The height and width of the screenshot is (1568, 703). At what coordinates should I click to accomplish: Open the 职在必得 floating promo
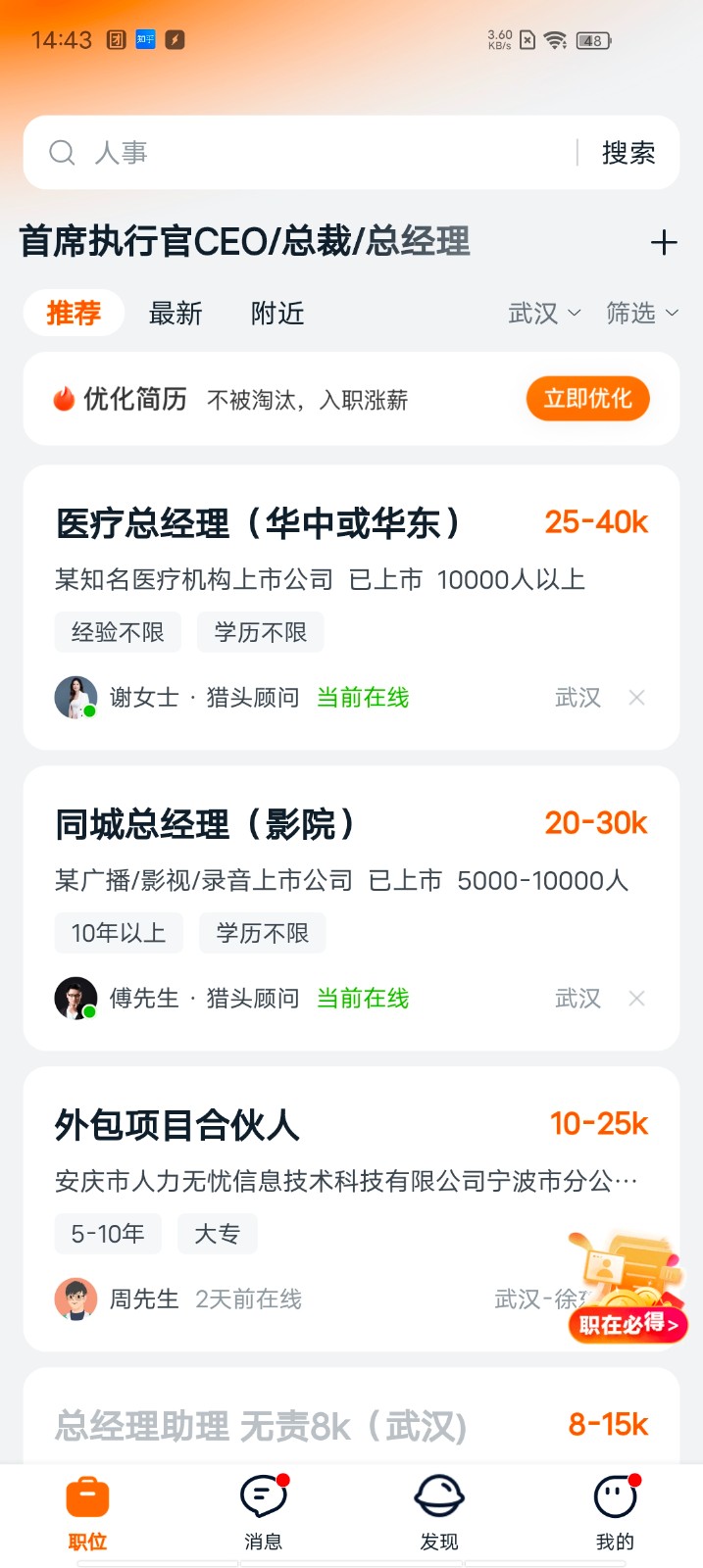coord(628,1288)
